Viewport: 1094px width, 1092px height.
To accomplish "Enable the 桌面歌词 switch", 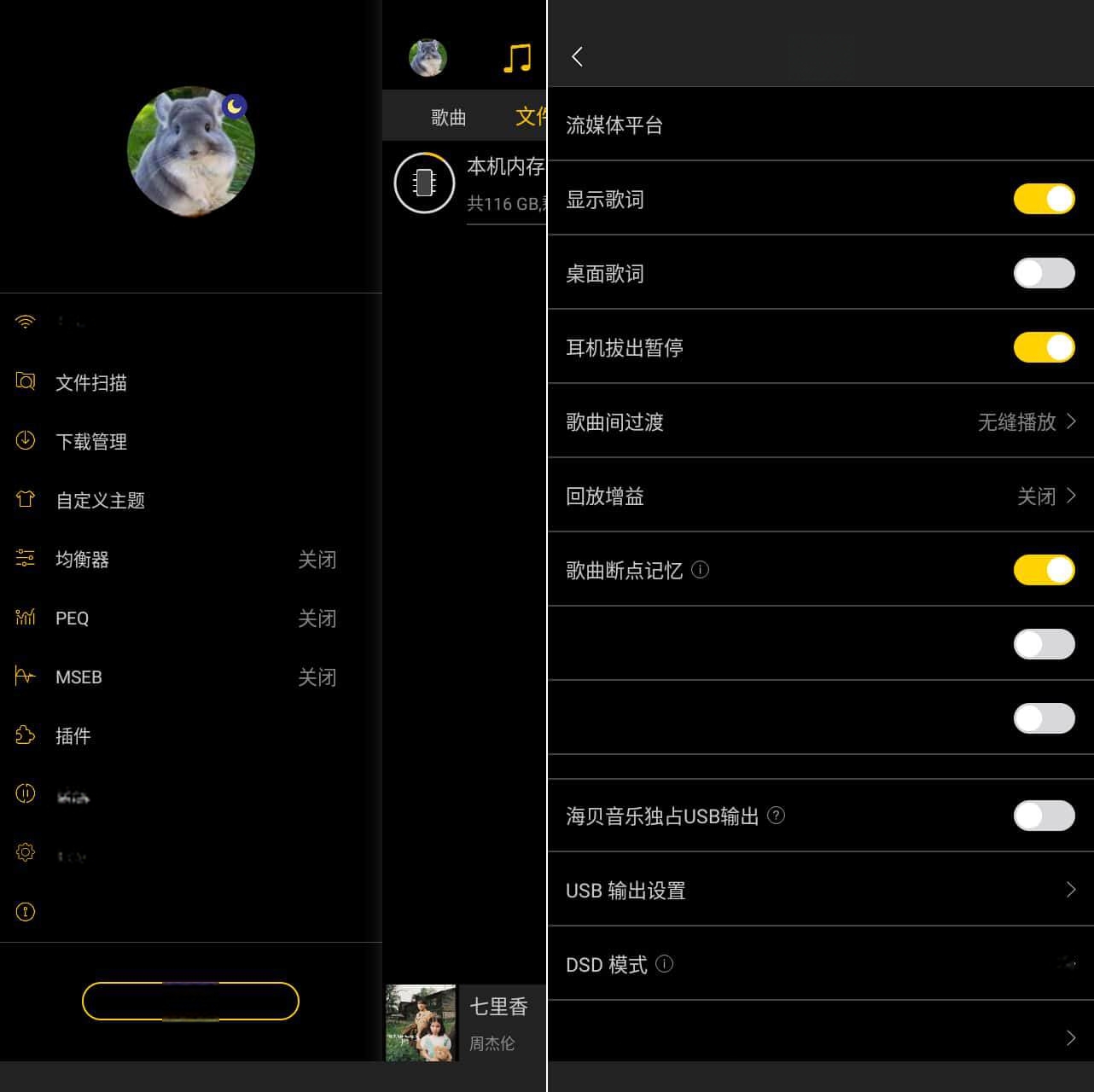I will tap(1043, 274).
